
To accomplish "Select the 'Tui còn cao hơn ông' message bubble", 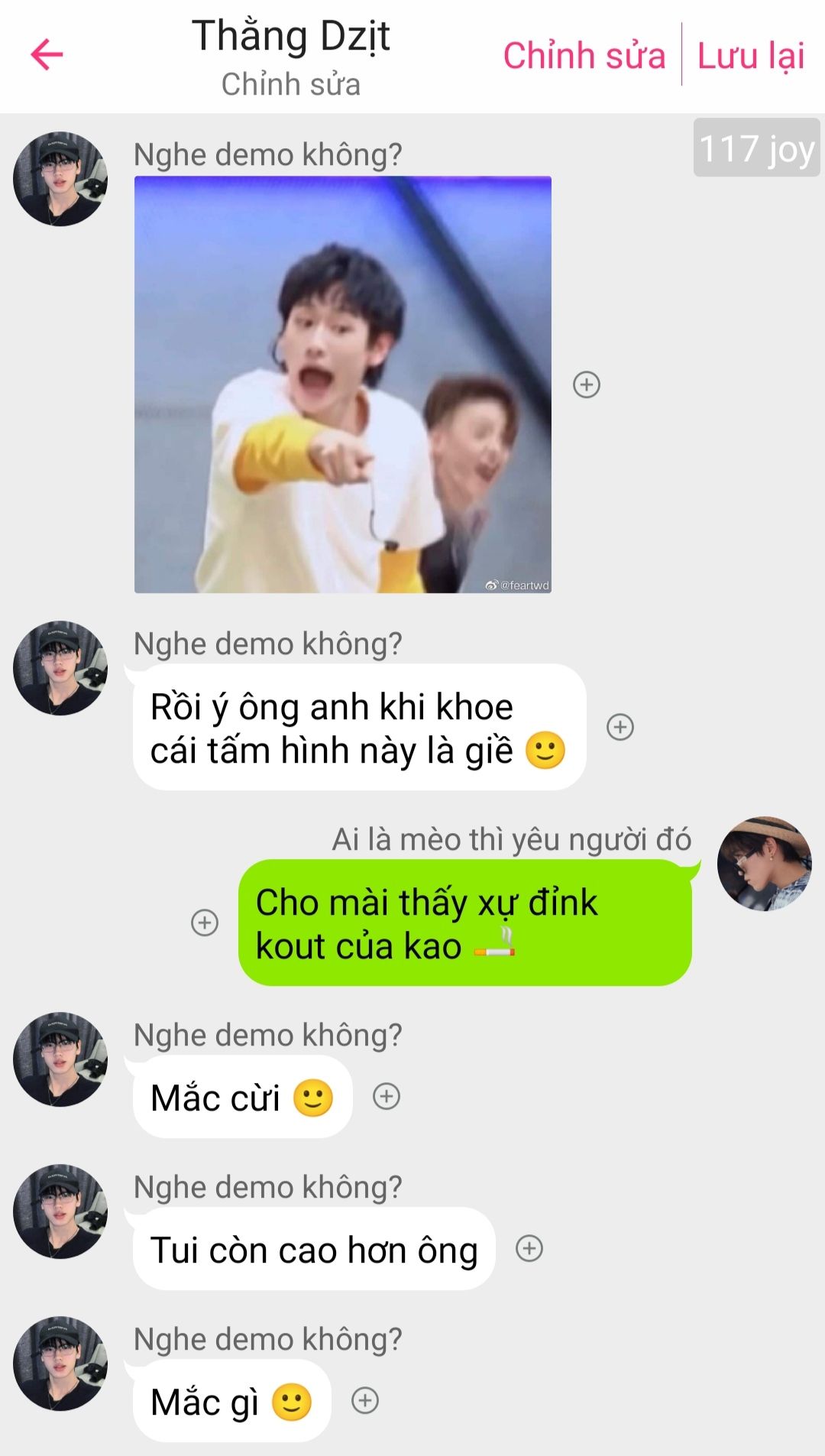I will coord(314,1249).
